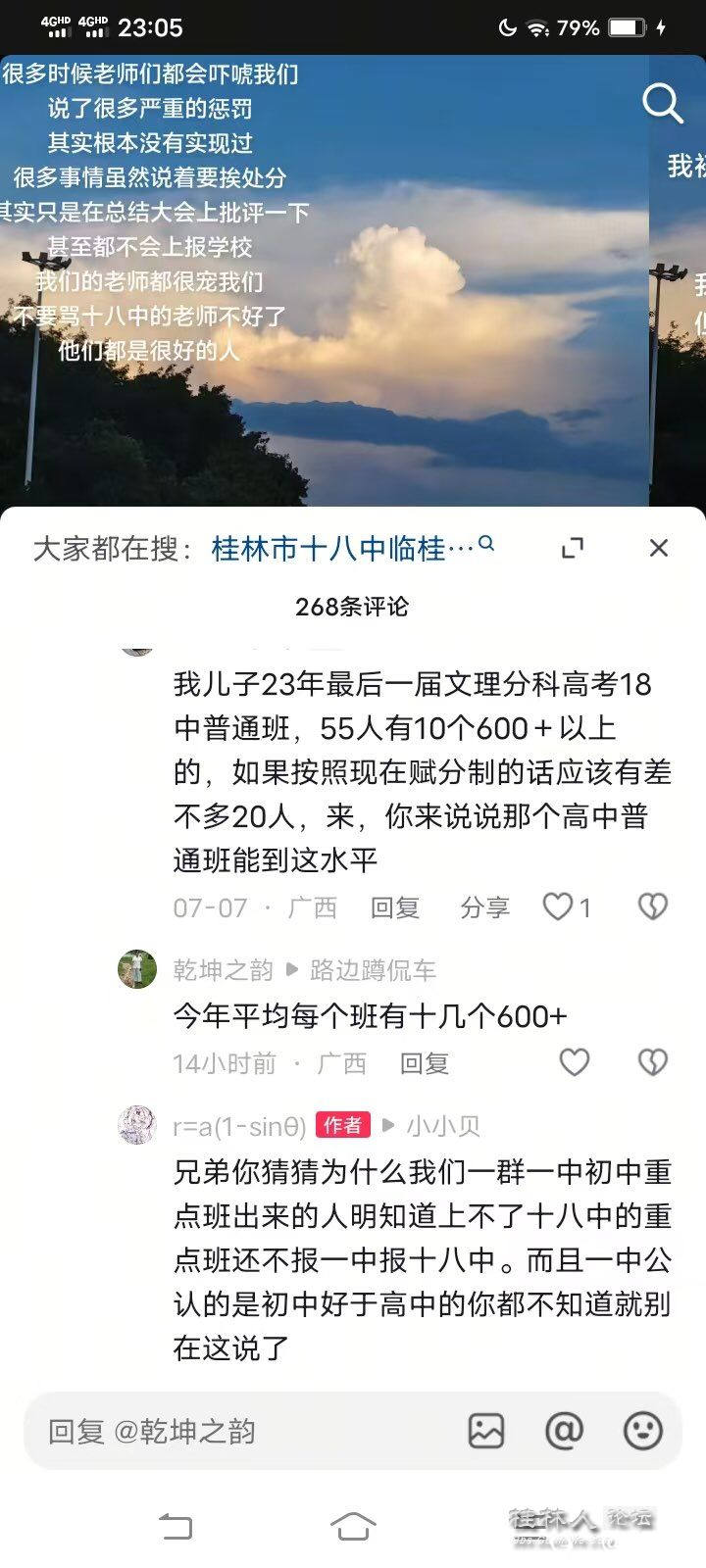
Task: Like 乾坤之韵's comment
Action: click(574, 1061)
